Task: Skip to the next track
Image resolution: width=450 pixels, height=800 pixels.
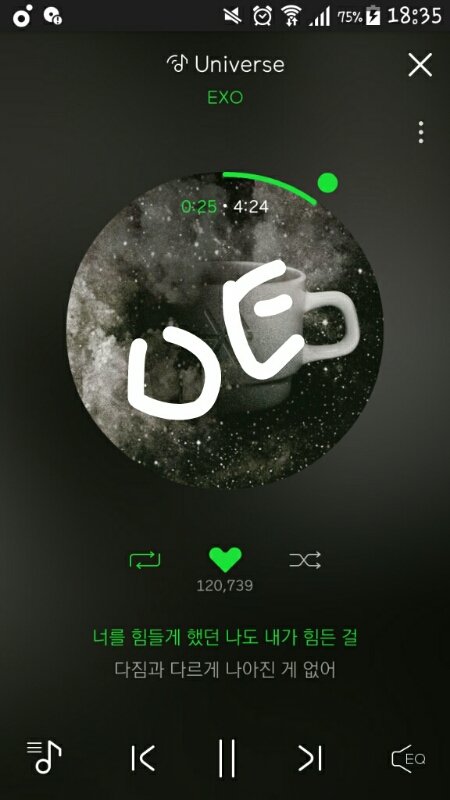Action: pyautogui.click(x=310, y=758)
